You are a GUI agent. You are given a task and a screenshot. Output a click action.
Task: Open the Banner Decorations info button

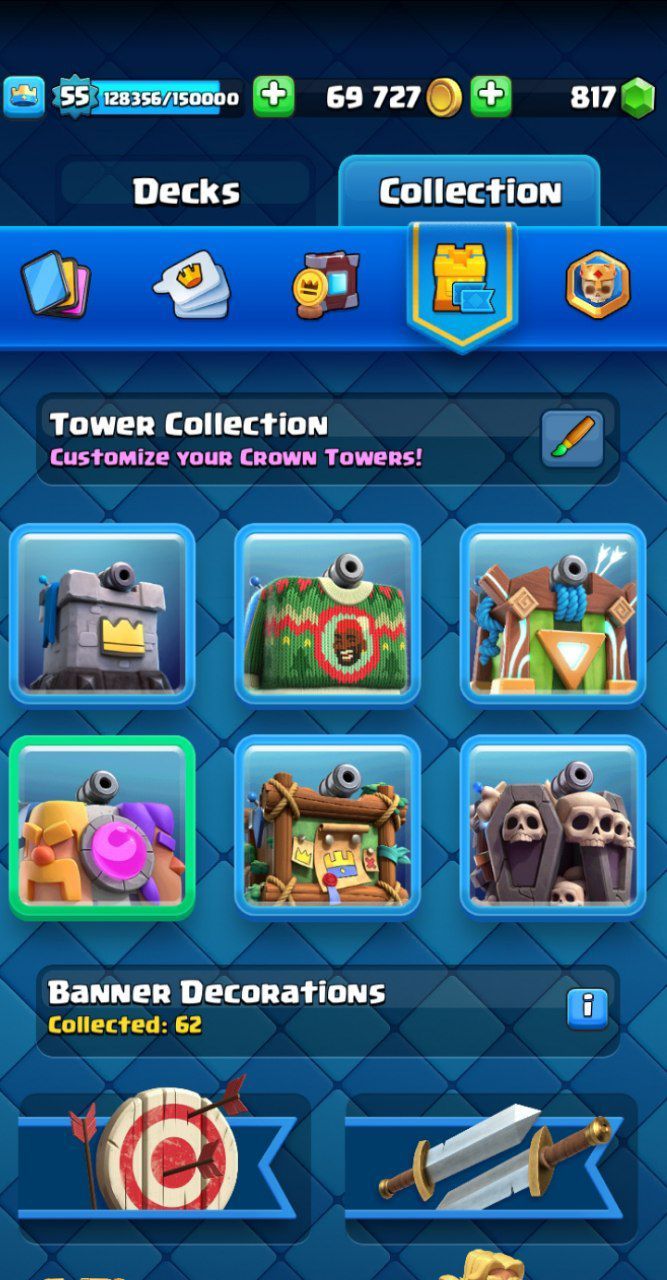coord(587,1008)
